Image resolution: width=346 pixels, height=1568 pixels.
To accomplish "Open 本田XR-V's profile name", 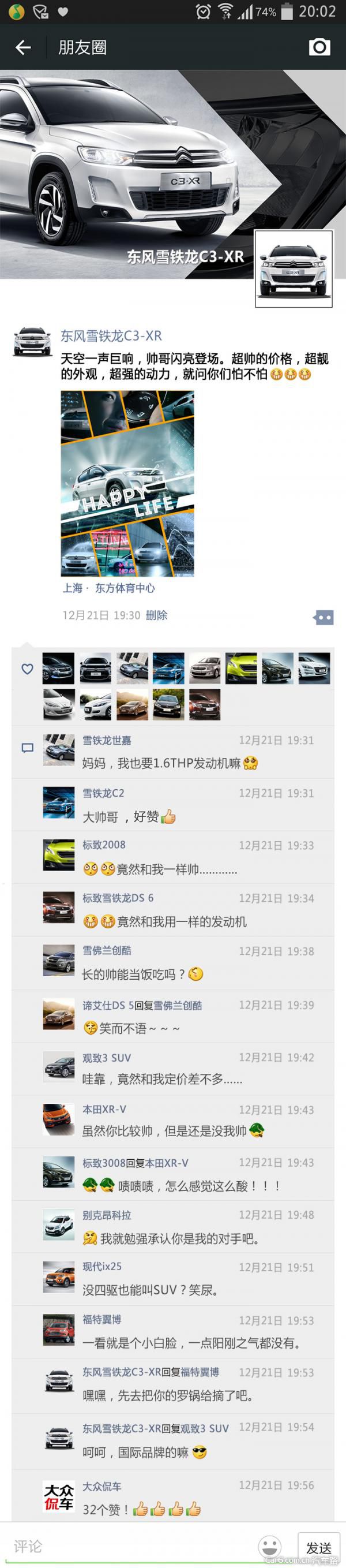I will coord(104,1109).
